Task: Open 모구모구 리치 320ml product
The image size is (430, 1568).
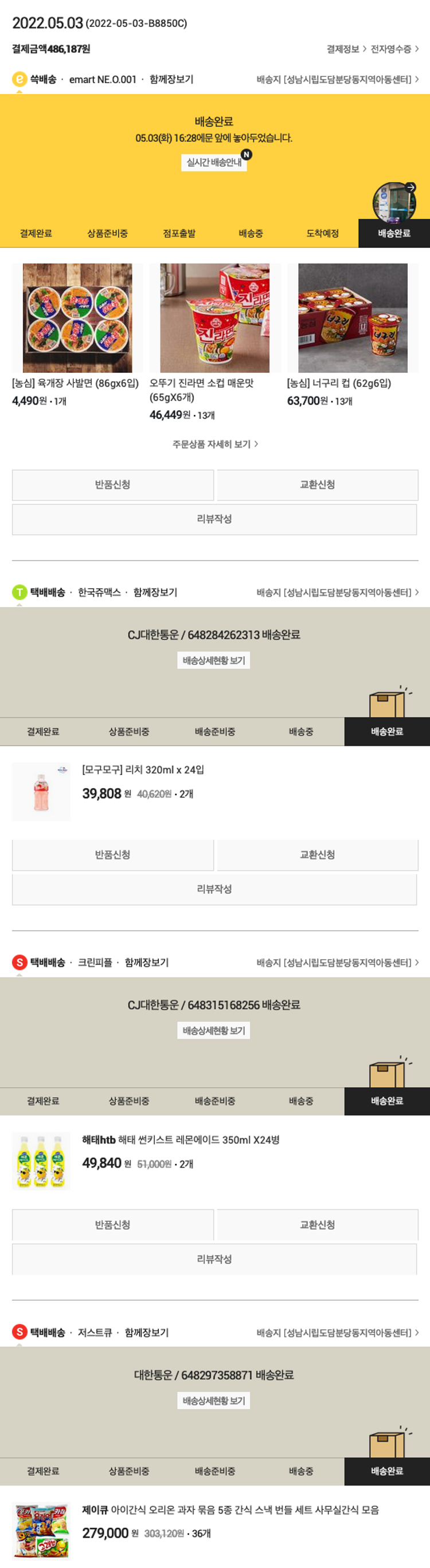Action: [x=143, y=770]
